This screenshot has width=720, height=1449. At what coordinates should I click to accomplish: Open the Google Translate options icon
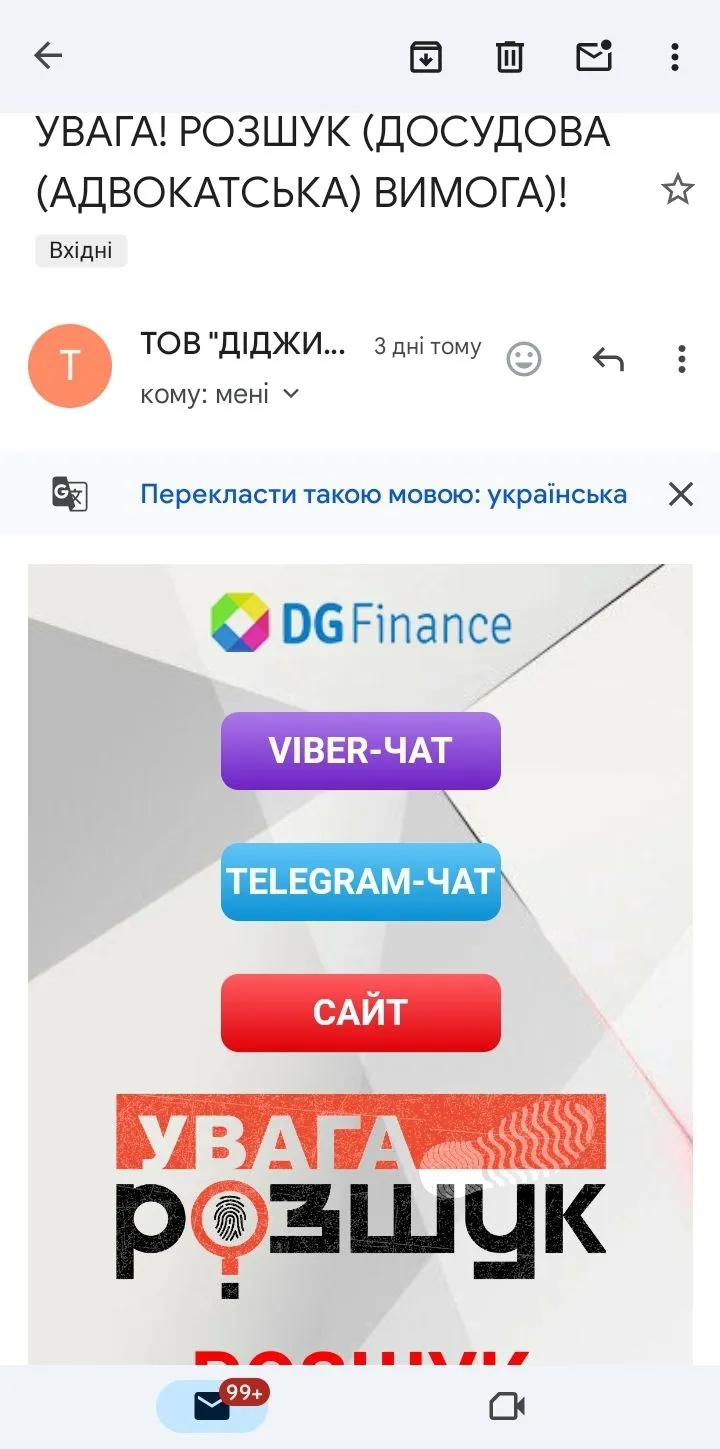68,493
